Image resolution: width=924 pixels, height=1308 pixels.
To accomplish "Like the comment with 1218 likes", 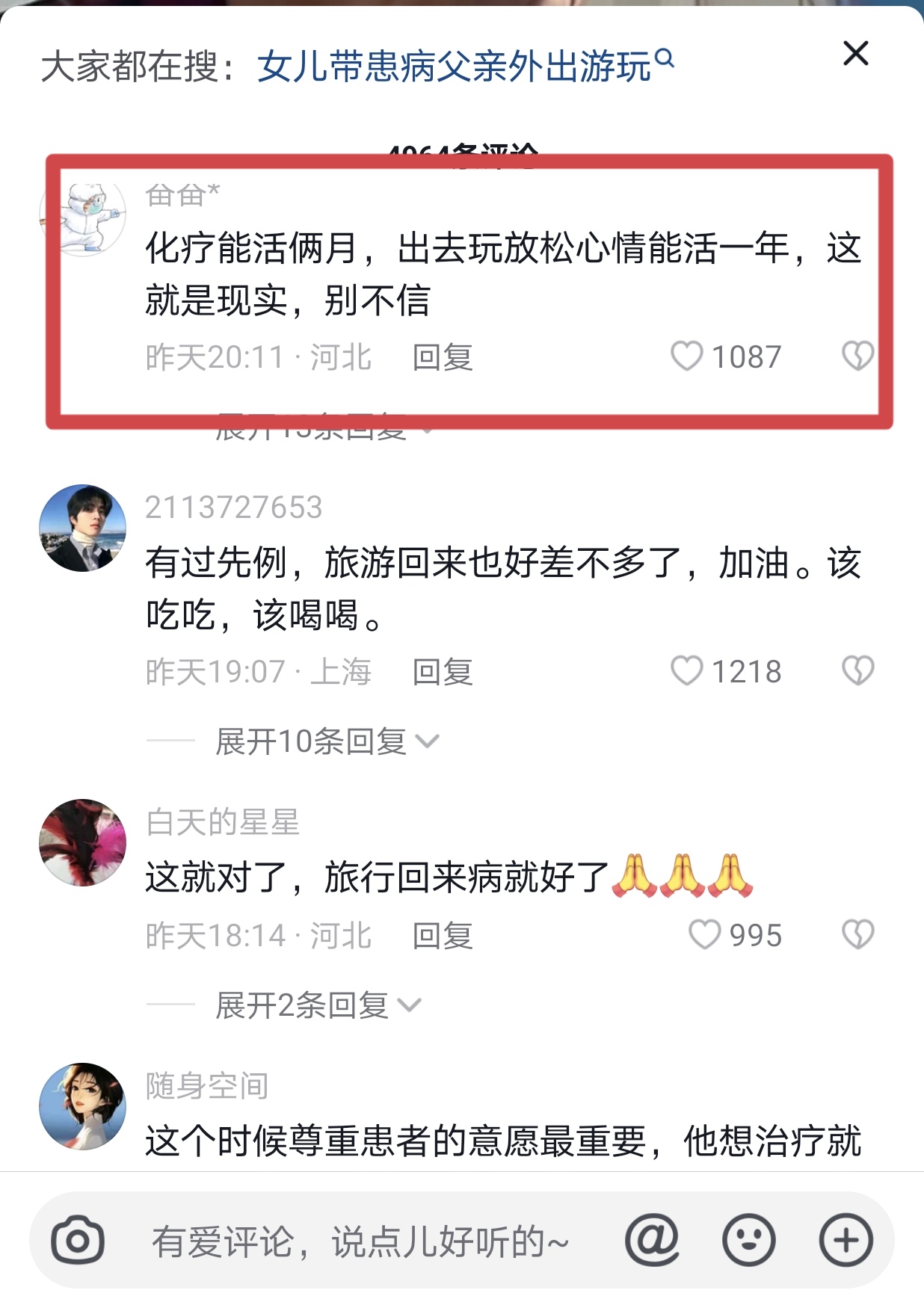I will 688,670.
